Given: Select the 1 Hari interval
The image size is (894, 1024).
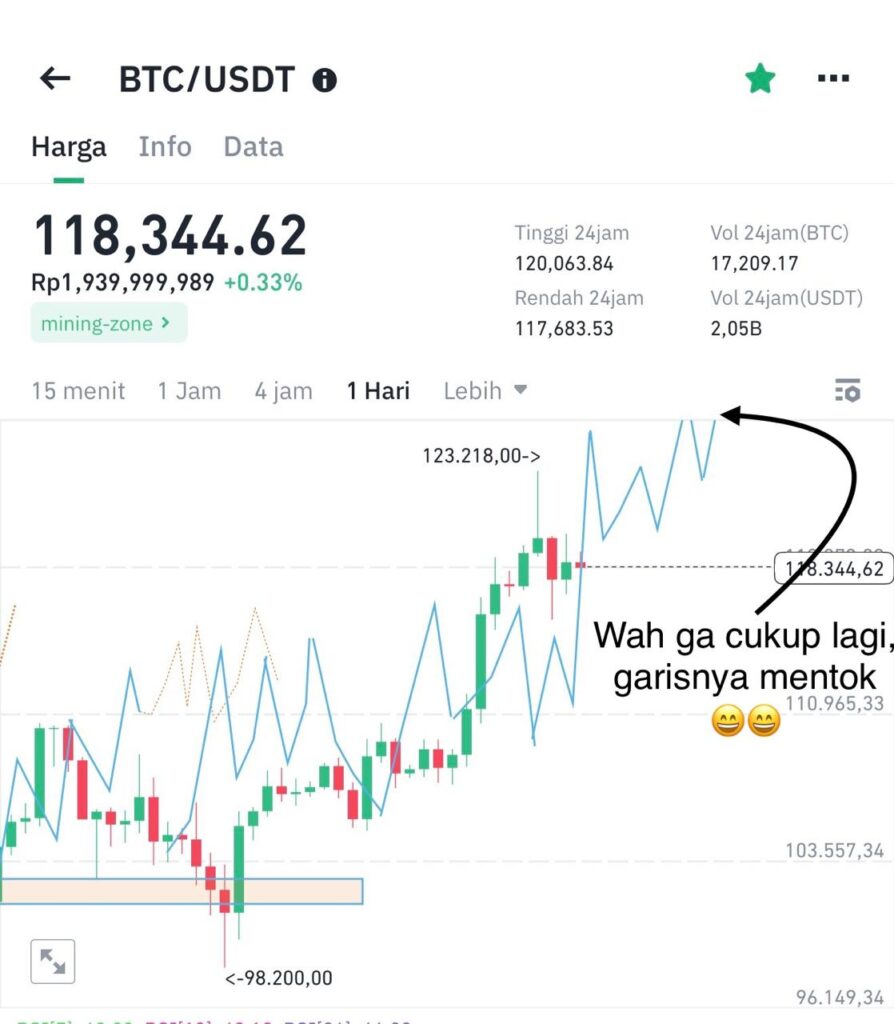Looking at the screenshot, I should (378, 391).
